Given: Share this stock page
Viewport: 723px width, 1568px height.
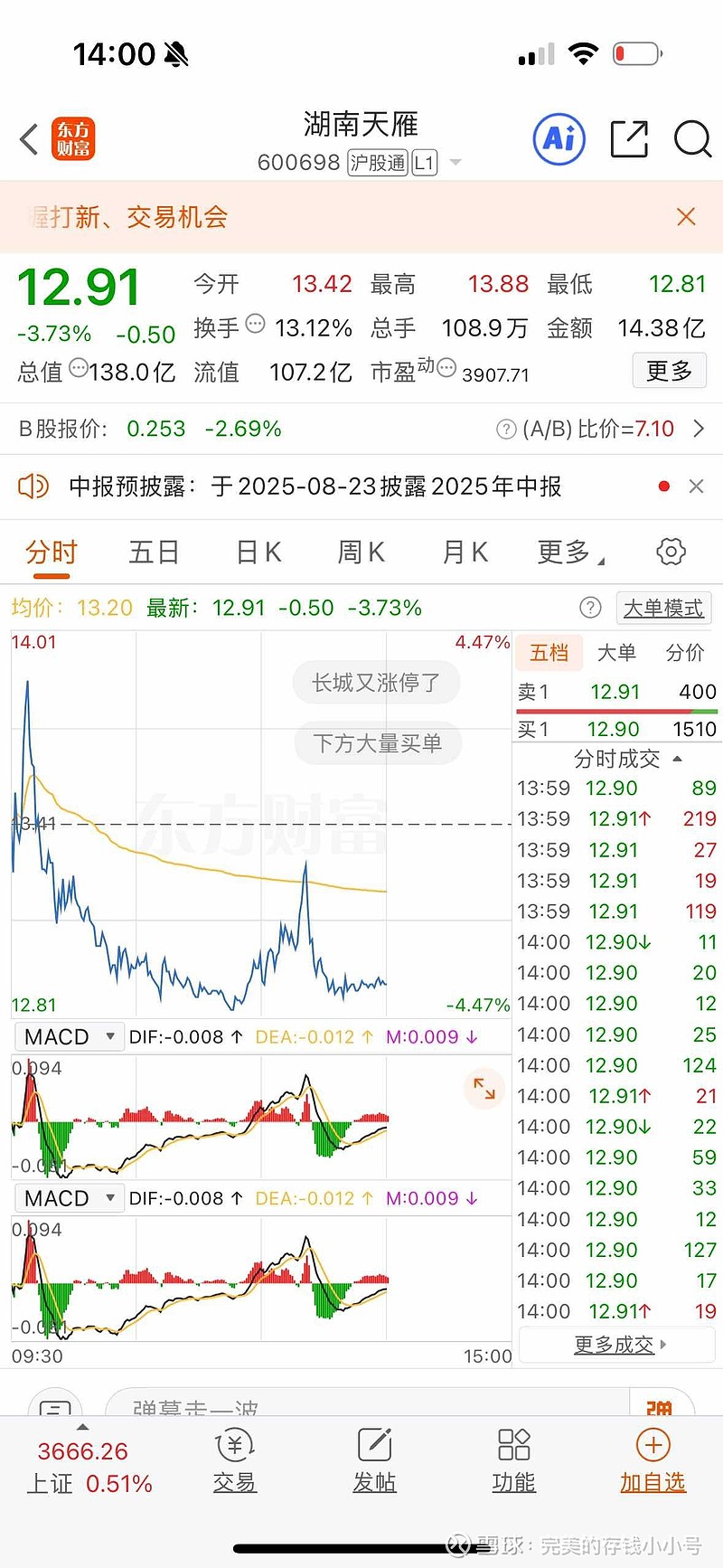Looking at the screenshot, I should point(629,139).
